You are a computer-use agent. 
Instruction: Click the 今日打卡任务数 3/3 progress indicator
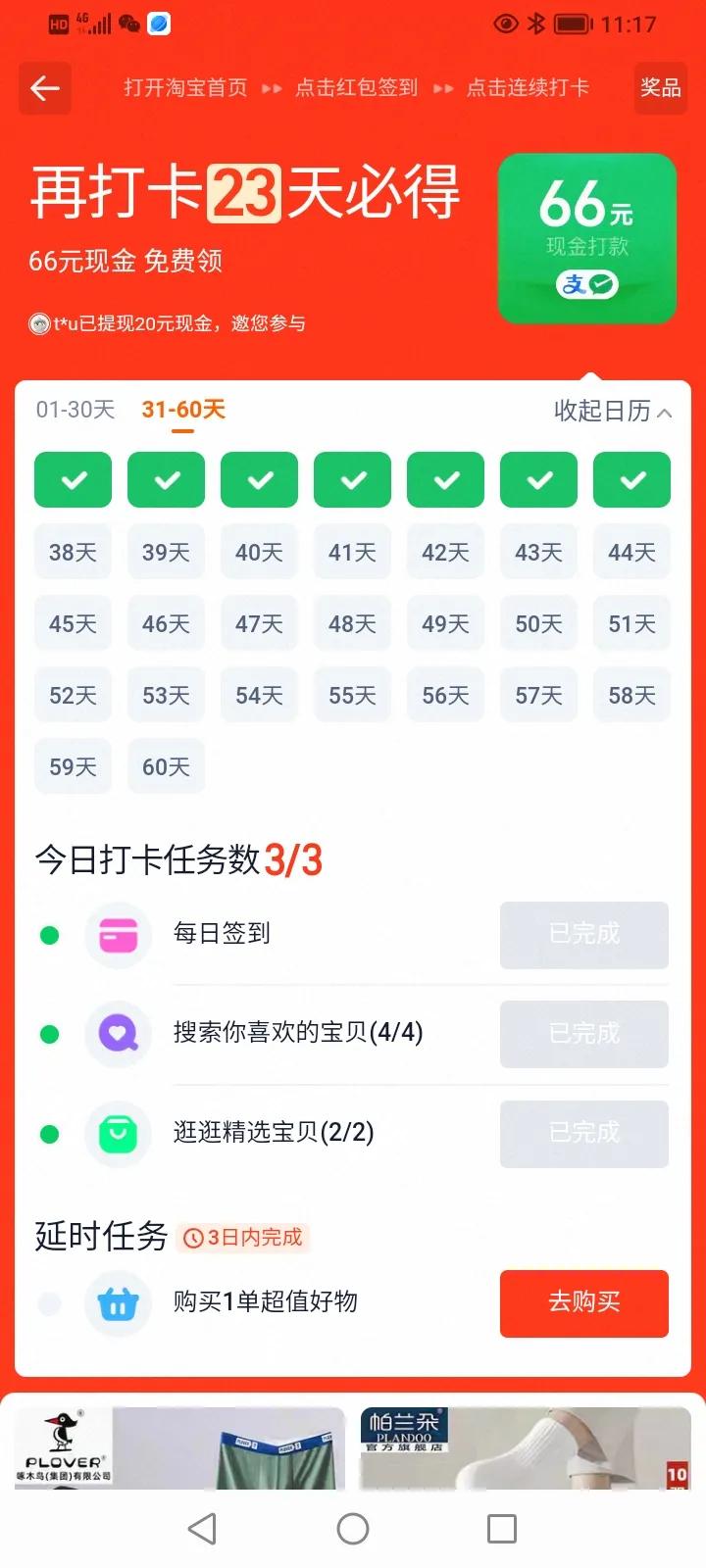tap(292, 859)
